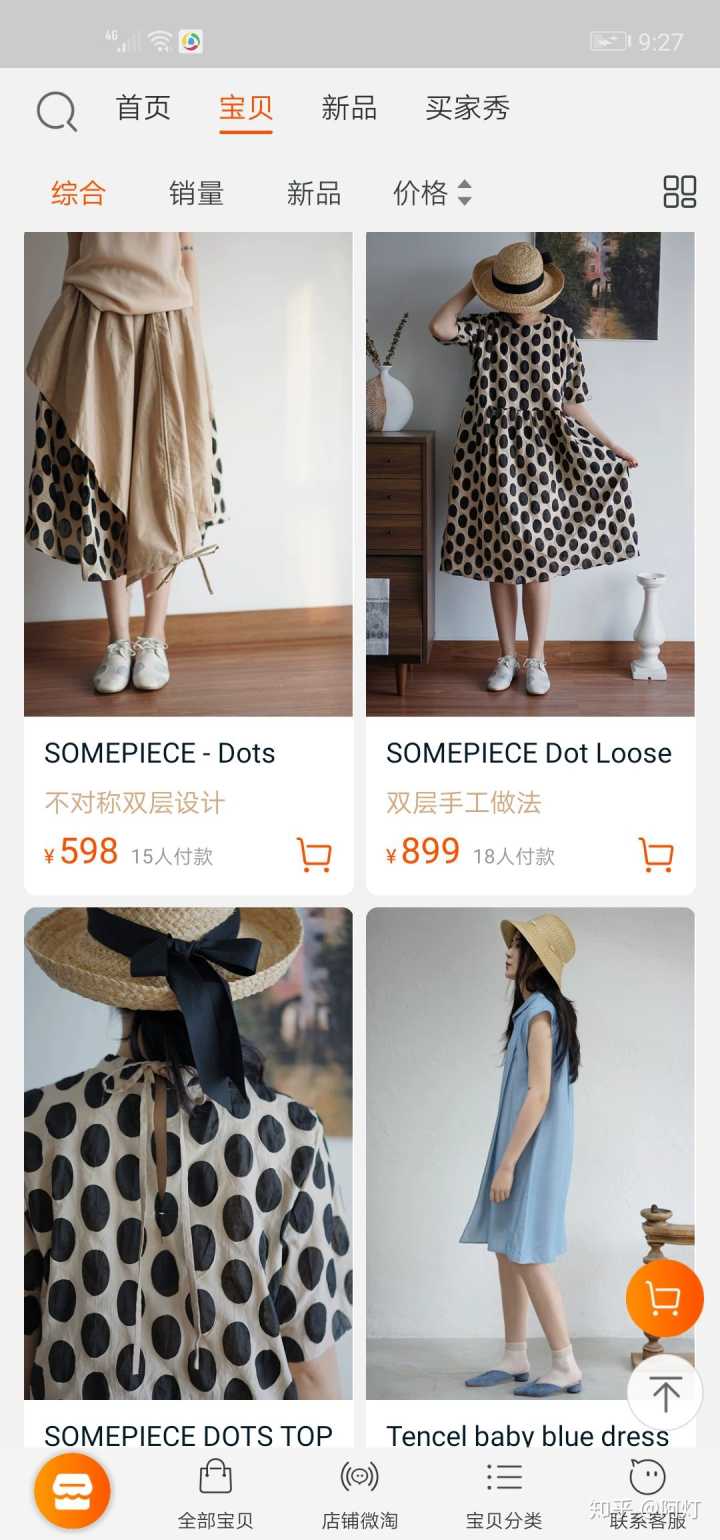Open the orange shop home button
The width and height of the screenshot is (720, 1540).
tap(72, 1491)
